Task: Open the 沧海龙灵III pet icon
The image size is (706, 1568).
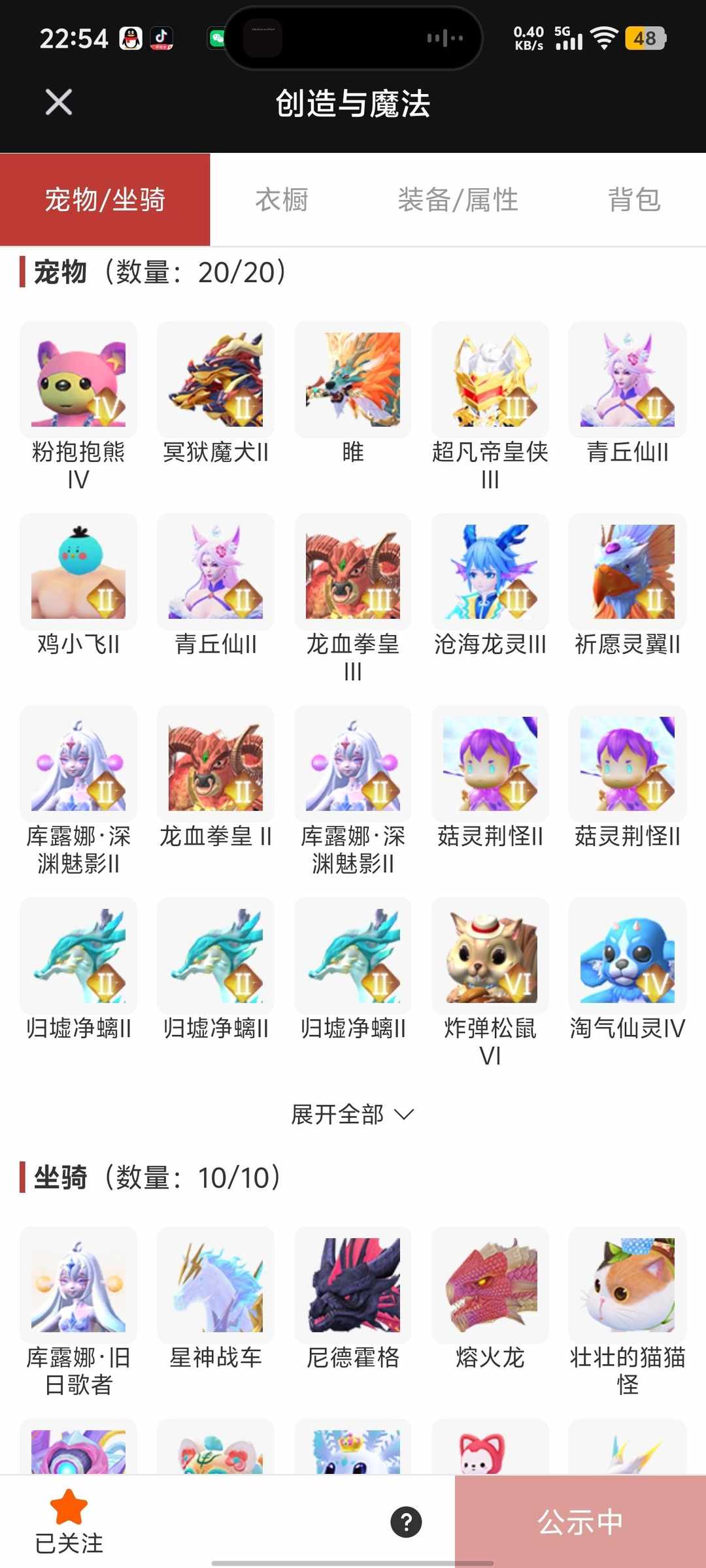Action: point(490,572)
